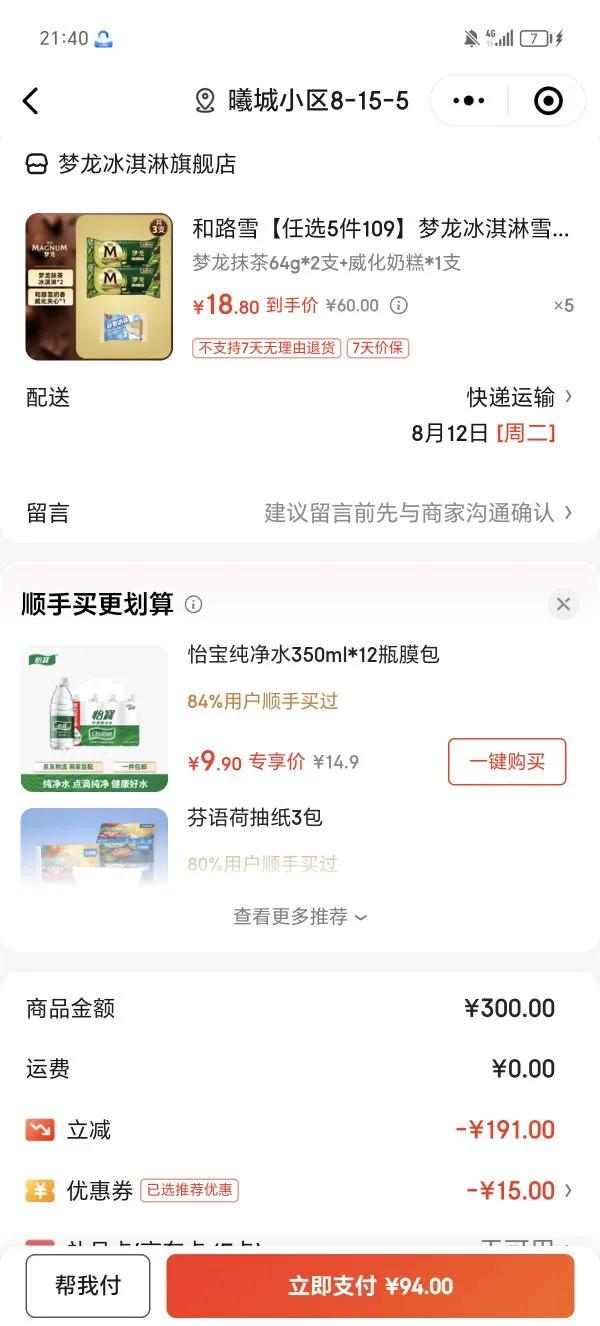Tap 帮我付 to request payment

88,1285
